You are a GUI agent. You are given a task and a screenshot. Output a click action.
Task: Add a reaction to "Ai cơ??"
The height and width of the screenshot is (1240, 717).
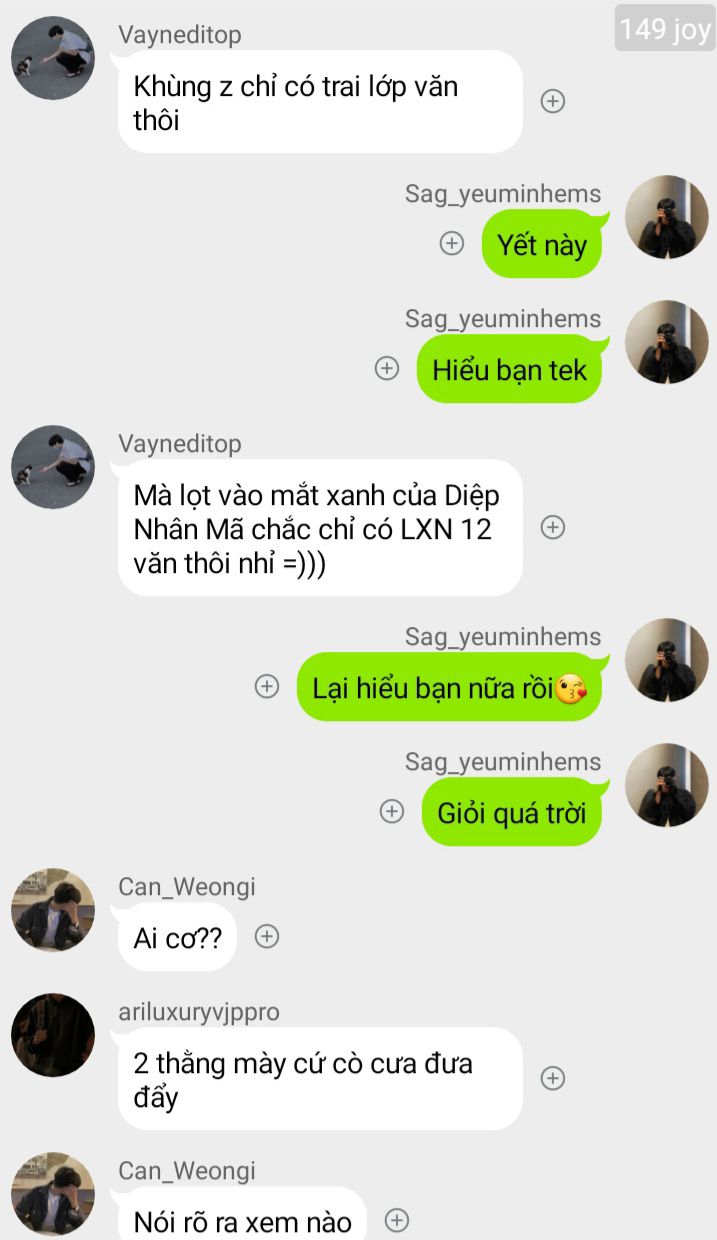(x=267, y=936)
